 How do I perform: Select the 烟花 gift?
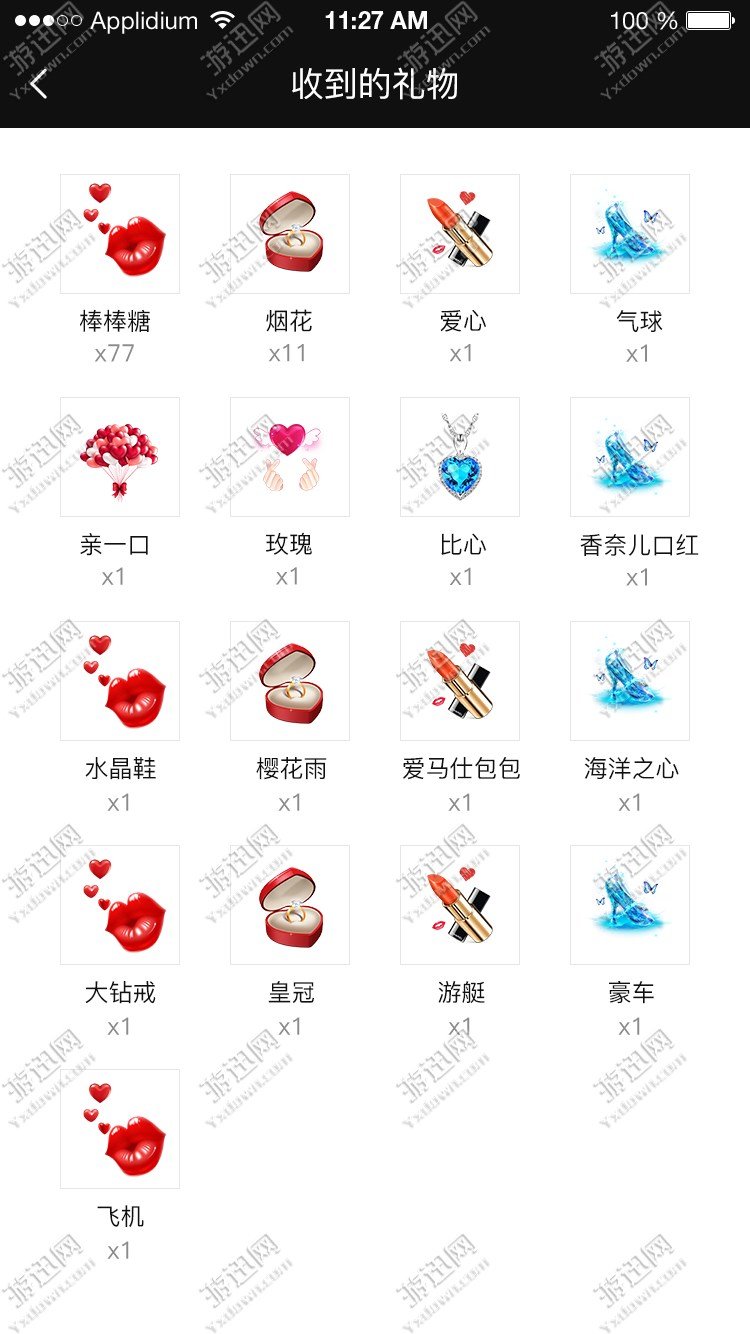tap(290, 234)
